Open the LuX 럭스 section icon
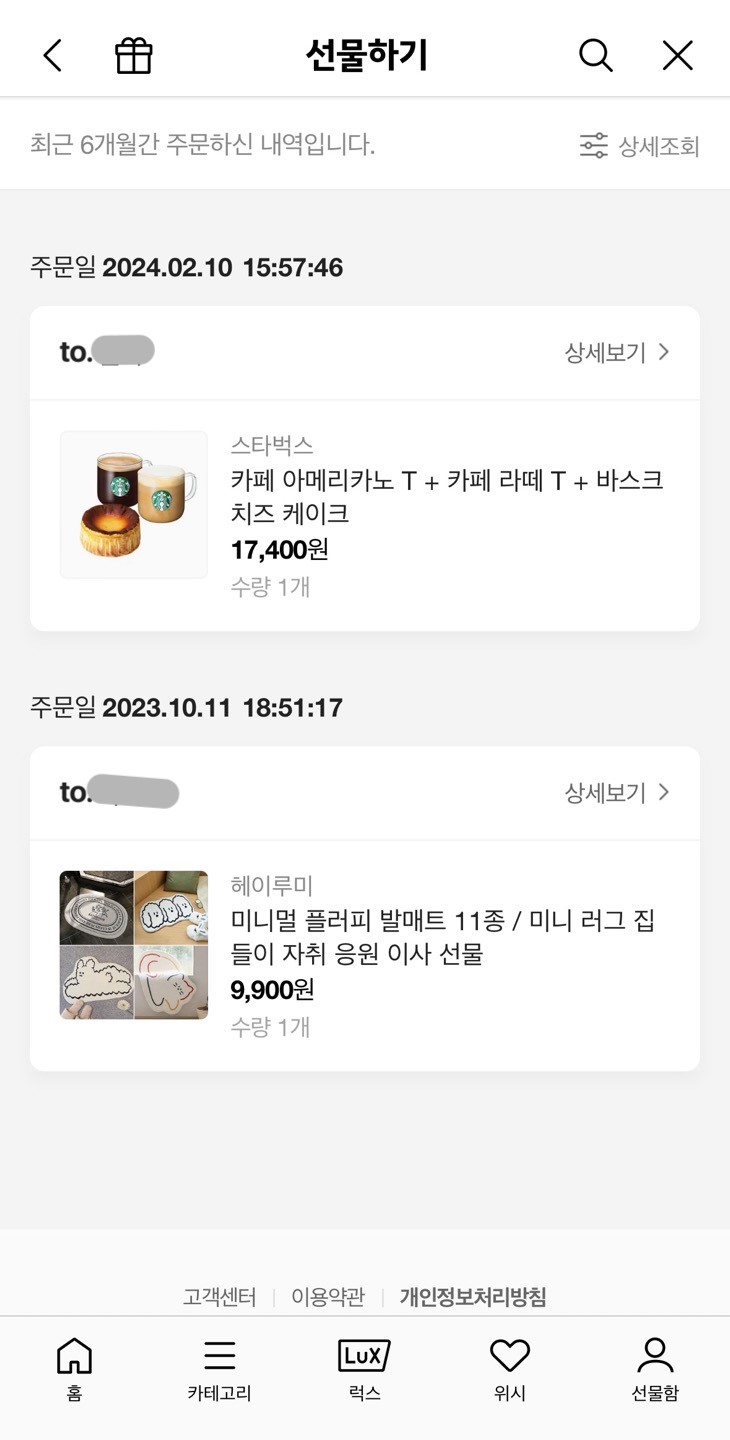This screenshot has height=1440, width=730. tap(364, 1370)
